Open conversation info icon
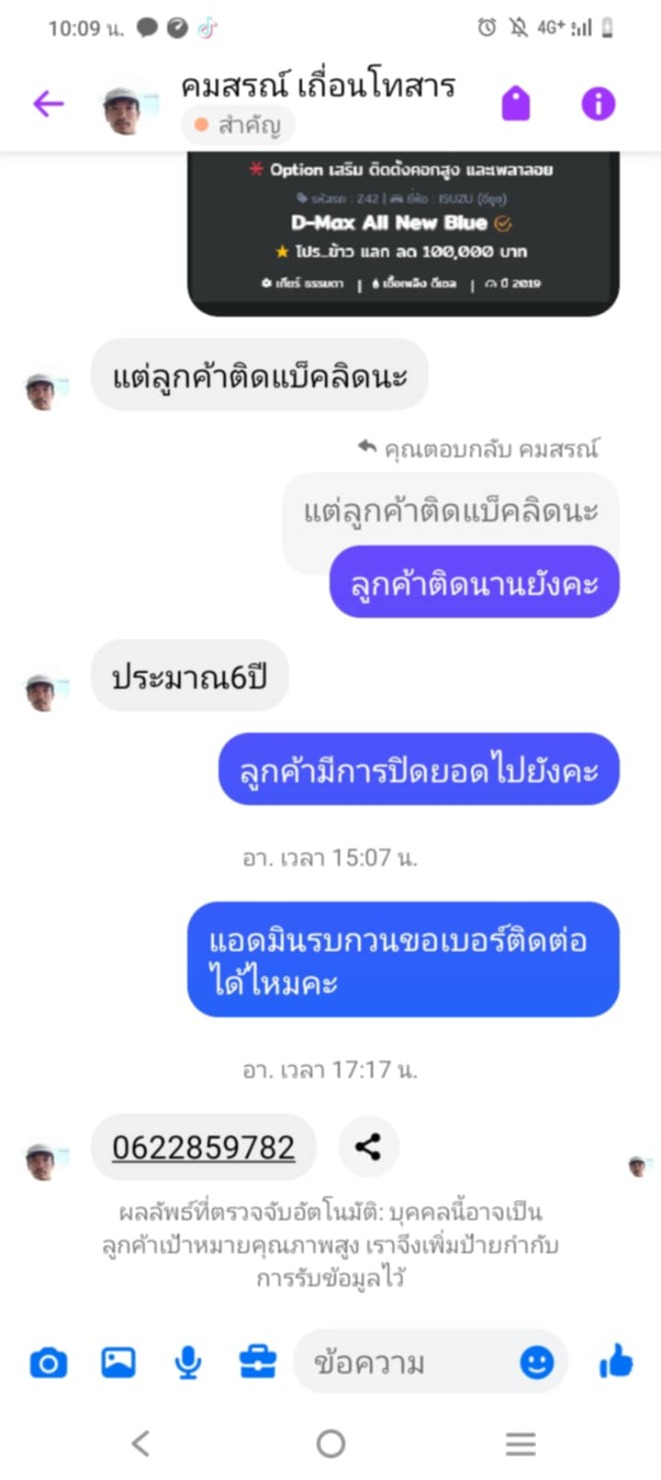Image resolution: width=661 pixels, height=1480 pixels. (x=598, y=104)
